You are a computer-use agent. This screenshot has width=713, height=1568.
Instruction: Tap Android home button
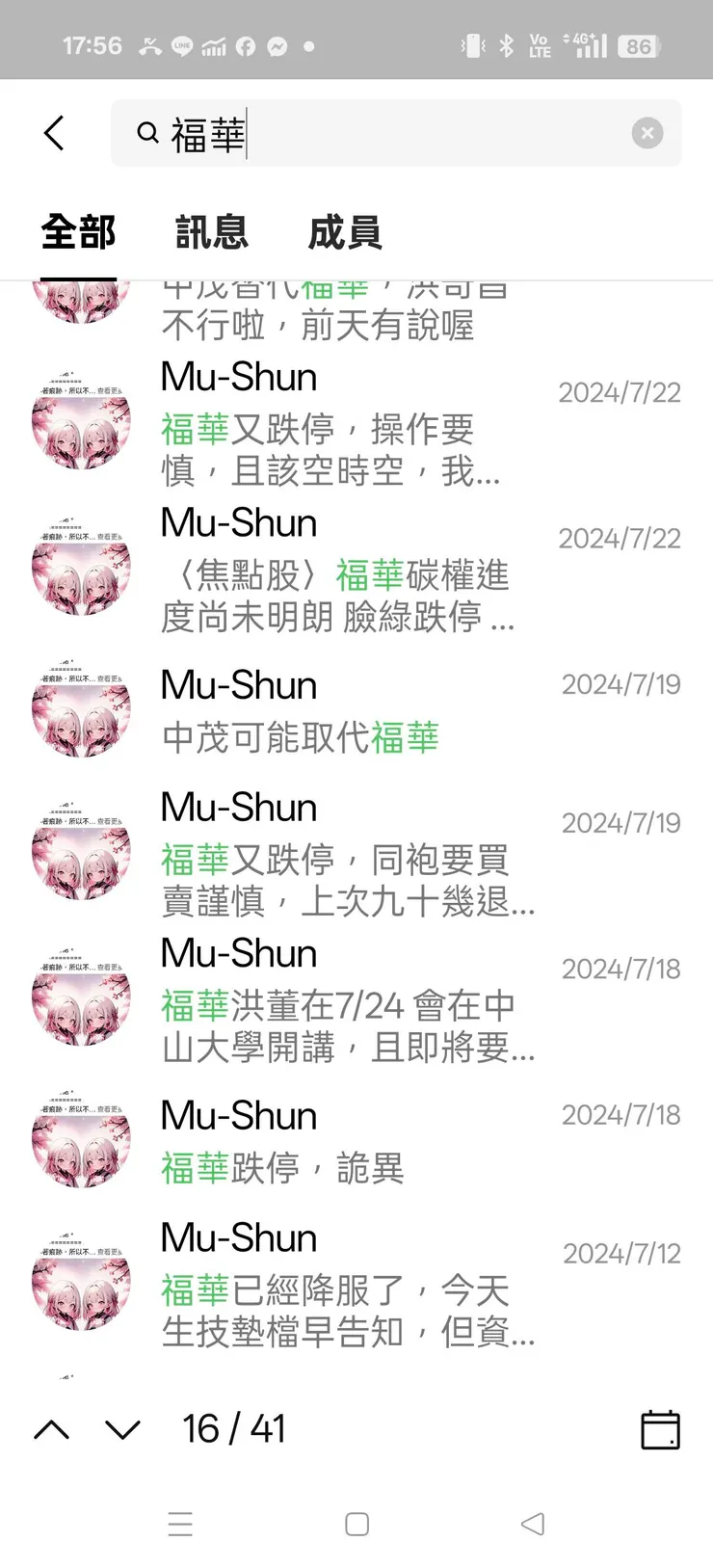(356, 1524)
